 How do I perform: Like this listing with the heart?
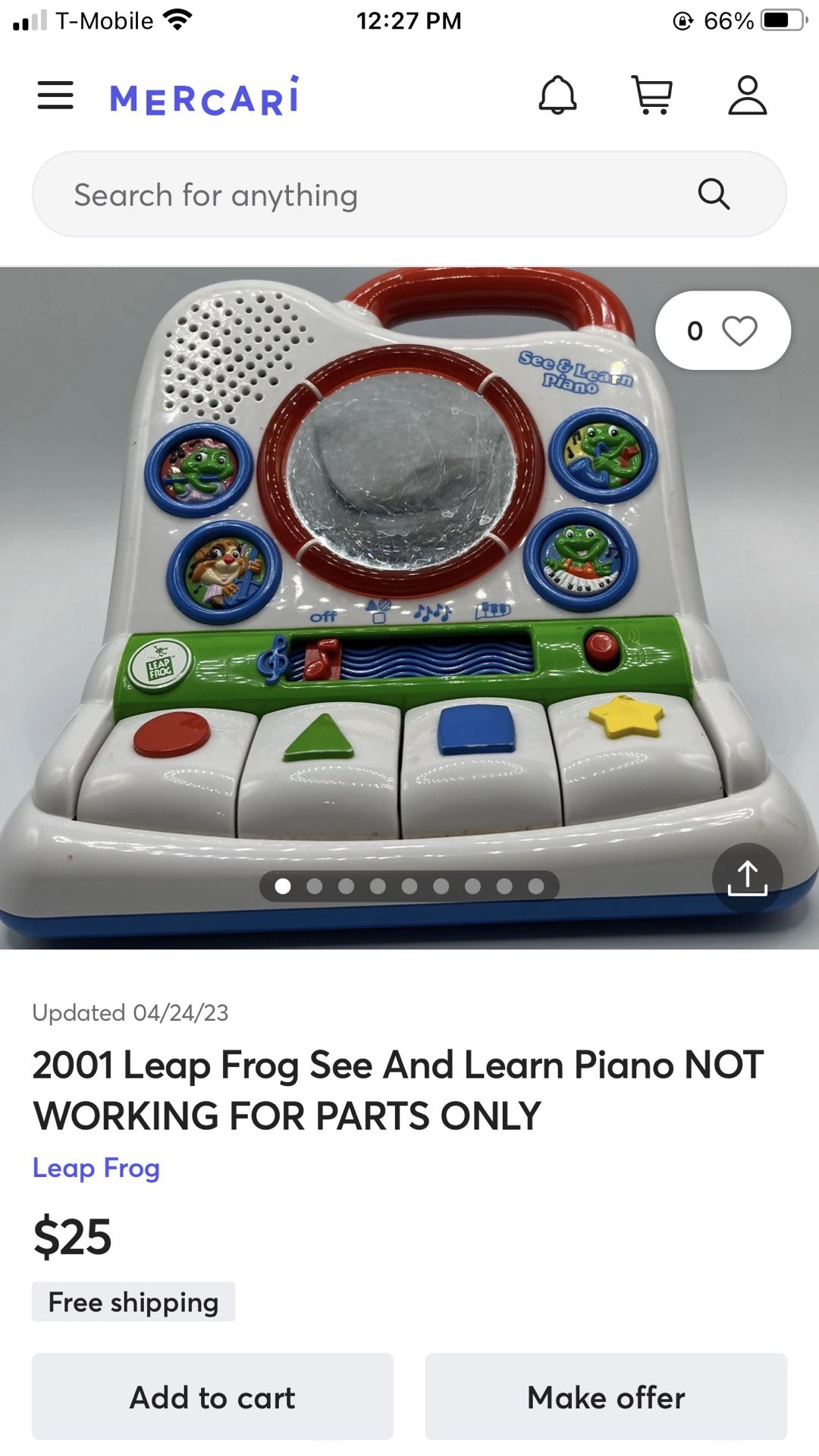click(739, 331)
